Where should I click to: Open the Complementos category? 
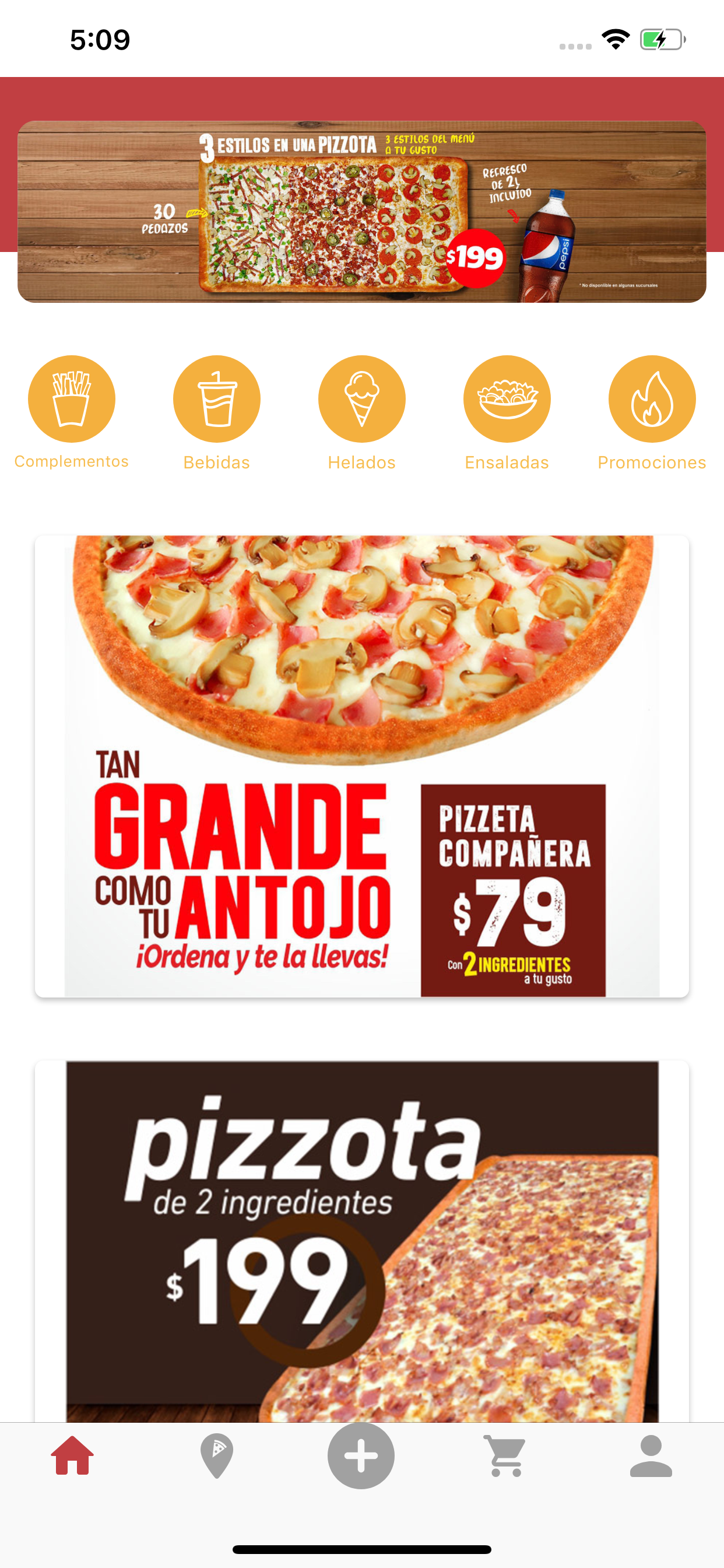tap(71, 397)
